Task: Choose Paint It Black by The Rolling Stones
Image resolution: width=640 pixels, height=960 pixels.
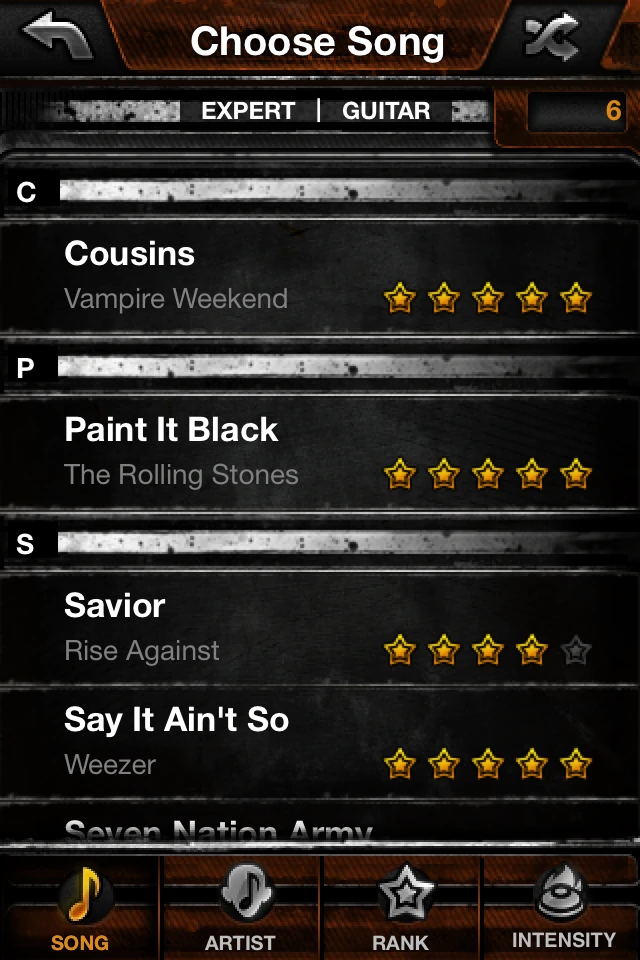Action: (320, 451)
